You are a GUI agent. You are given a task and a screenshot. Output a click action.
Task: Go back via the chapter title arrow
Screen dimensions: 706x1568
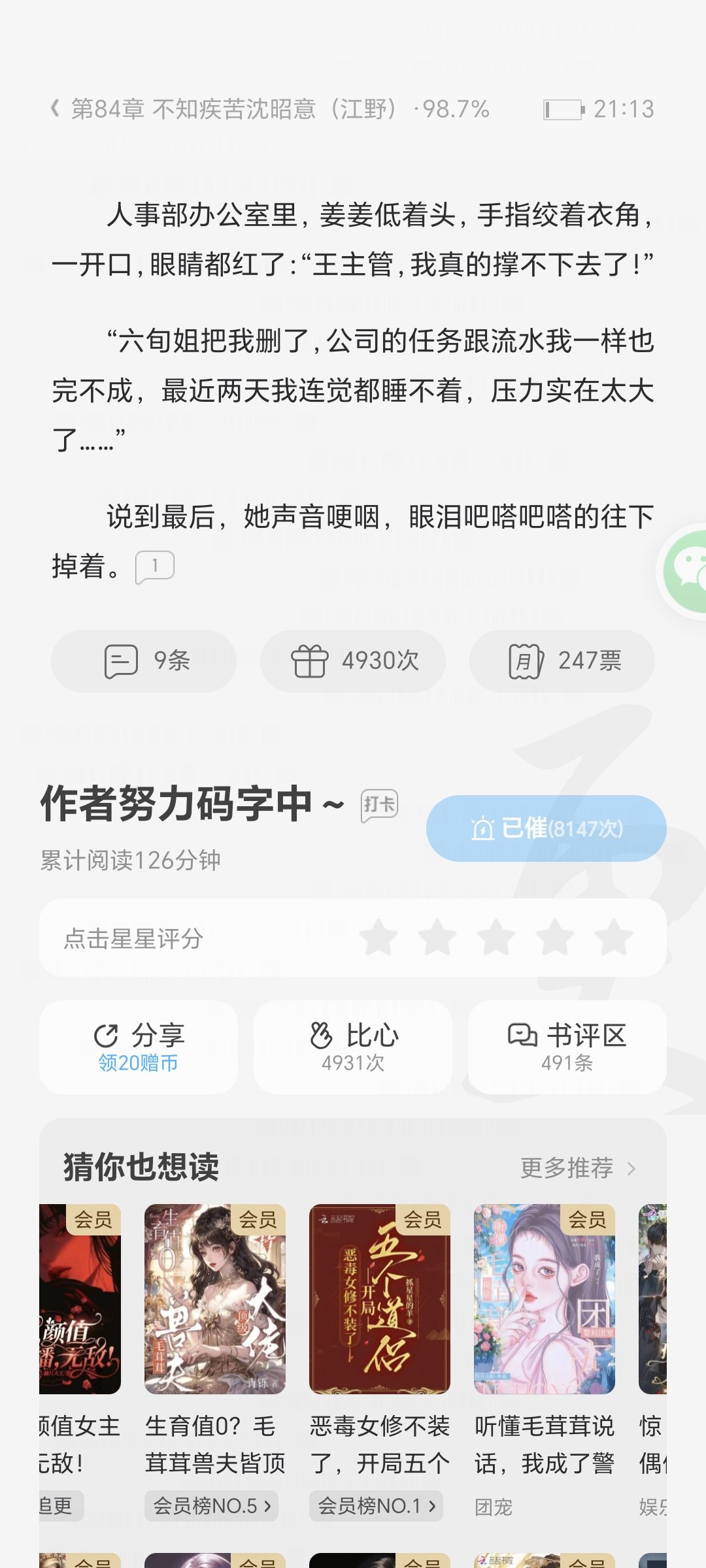point(56,108)
